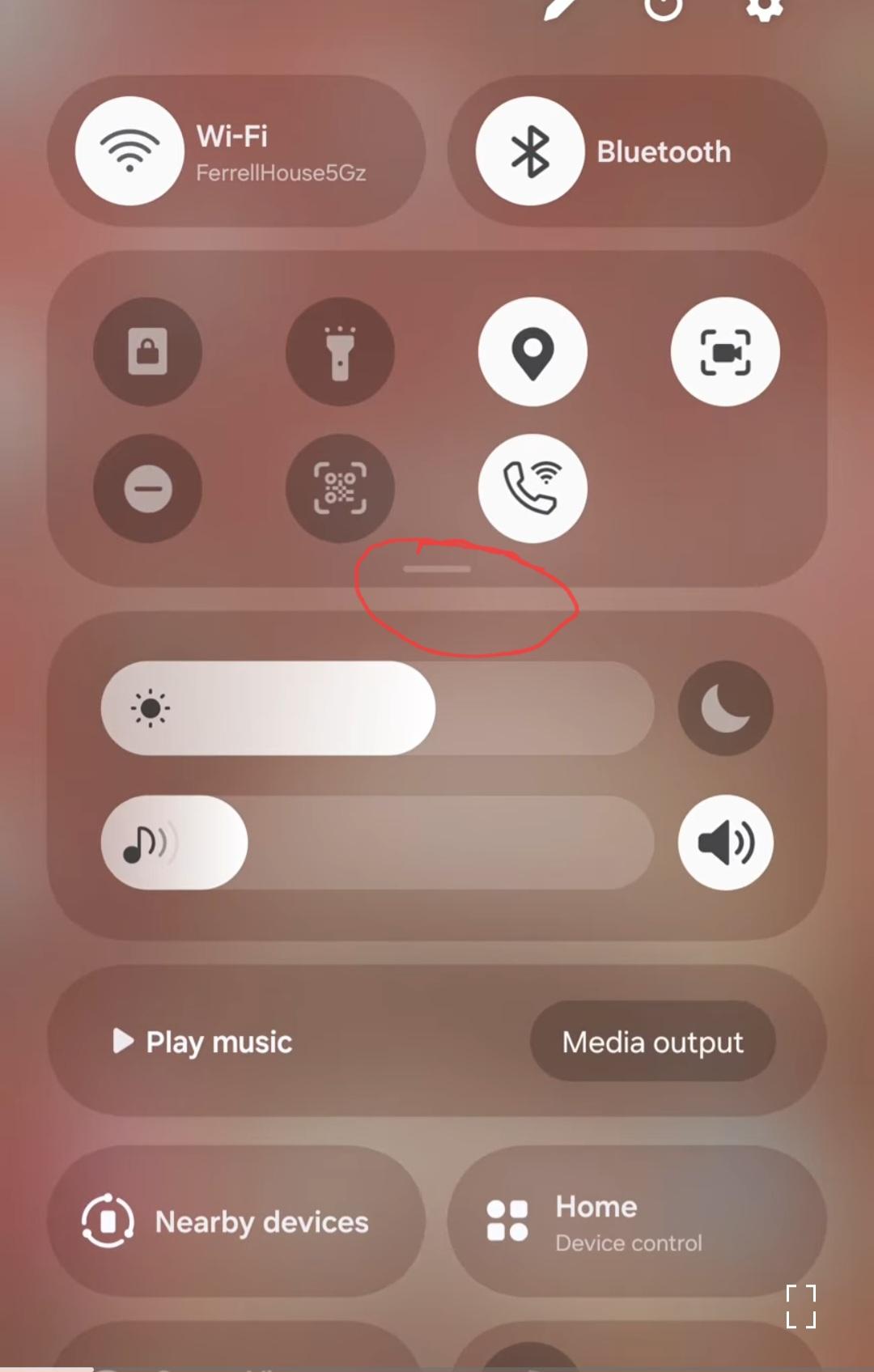Disable the location tile
Image resolution: width=874 pixels, height=1372 pixels.
(x=532, y=351)
